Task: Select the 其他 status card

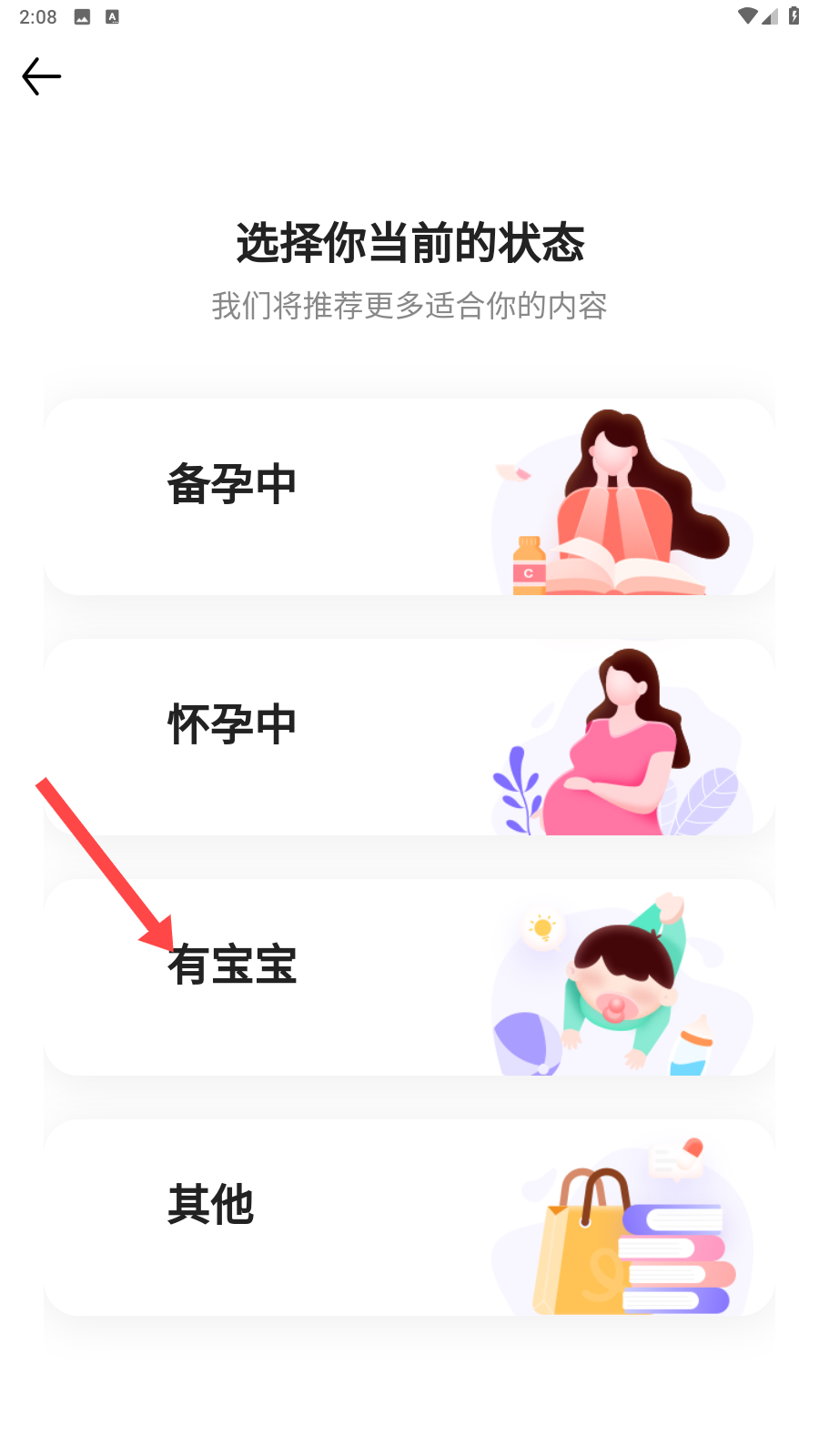Action: pyautogui.click(x=409, y=1218)
